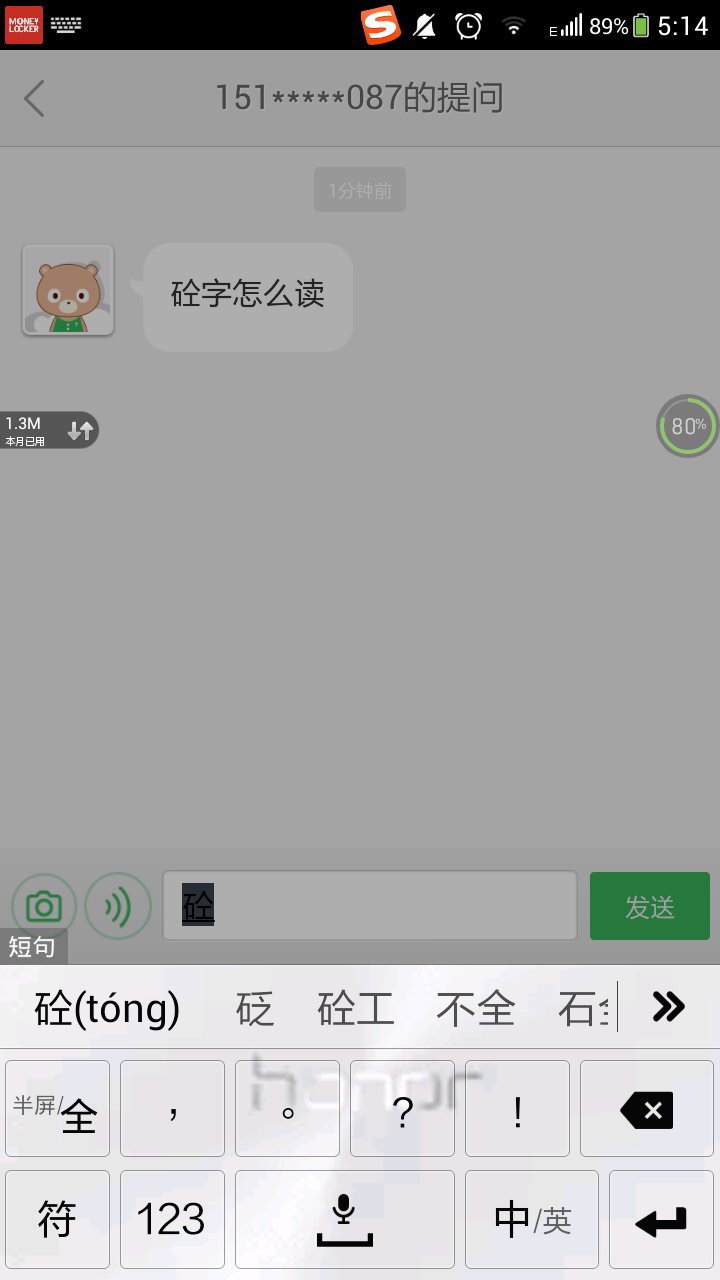
Task: Select candidate 砼工
Action: pyautogui.click(x=355, y=1009)
